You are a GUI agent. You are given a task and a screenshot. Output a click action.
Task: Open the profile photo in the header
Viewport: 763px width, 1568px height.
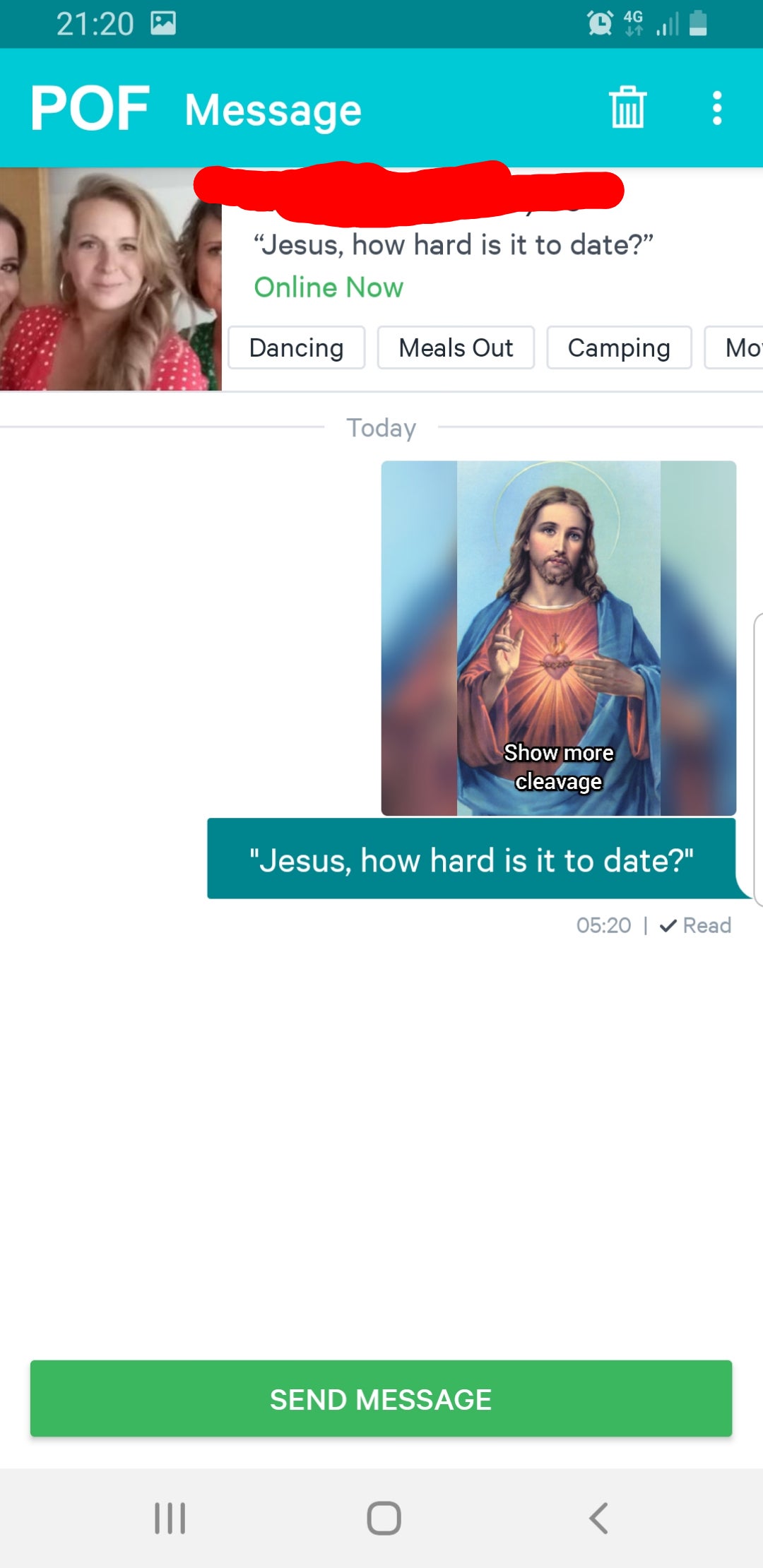(x=110, y=279)
